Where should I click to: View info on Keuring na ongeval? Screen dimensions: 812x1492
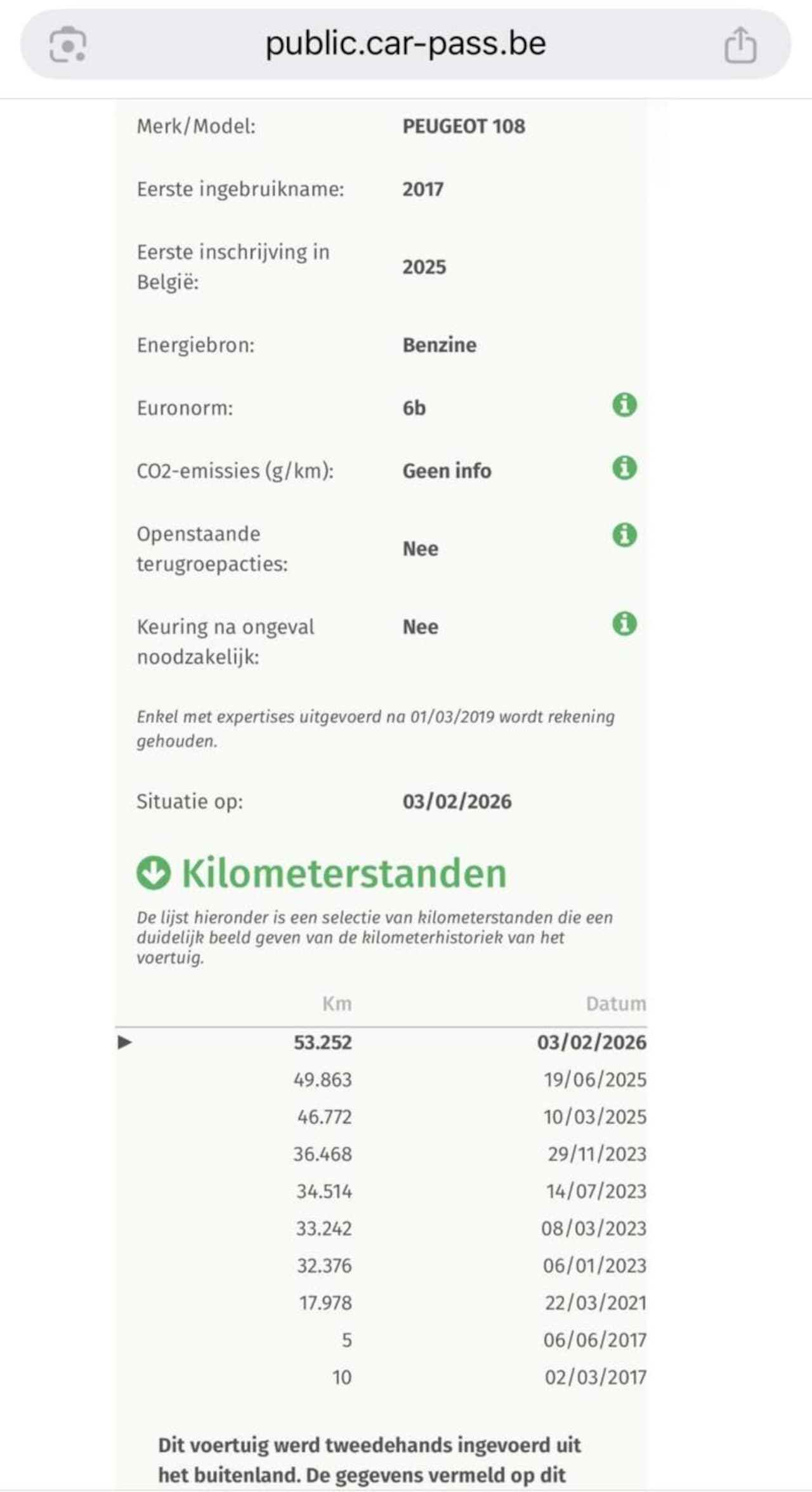[x=624, y=624]
